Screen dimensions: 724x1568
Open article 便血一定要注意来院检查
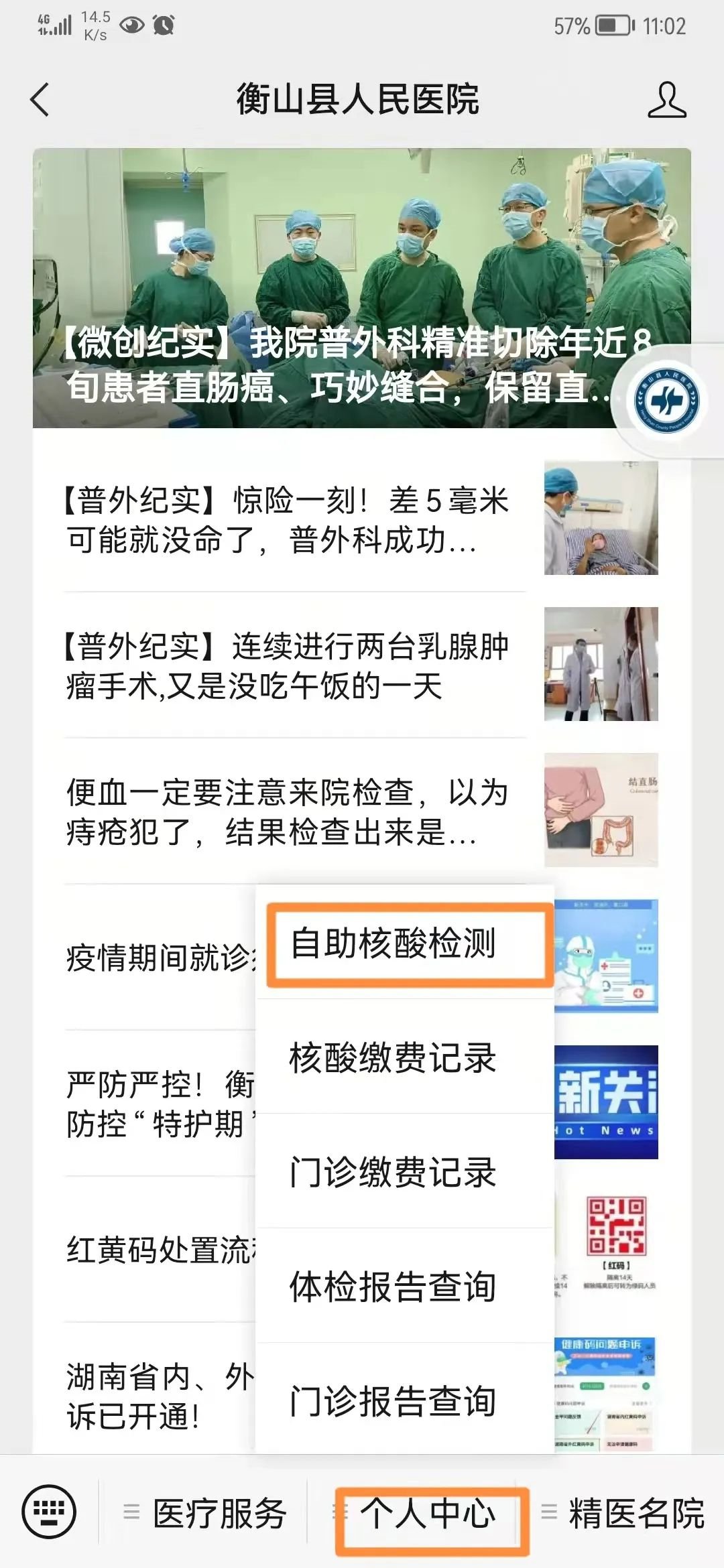click(288, 811)
